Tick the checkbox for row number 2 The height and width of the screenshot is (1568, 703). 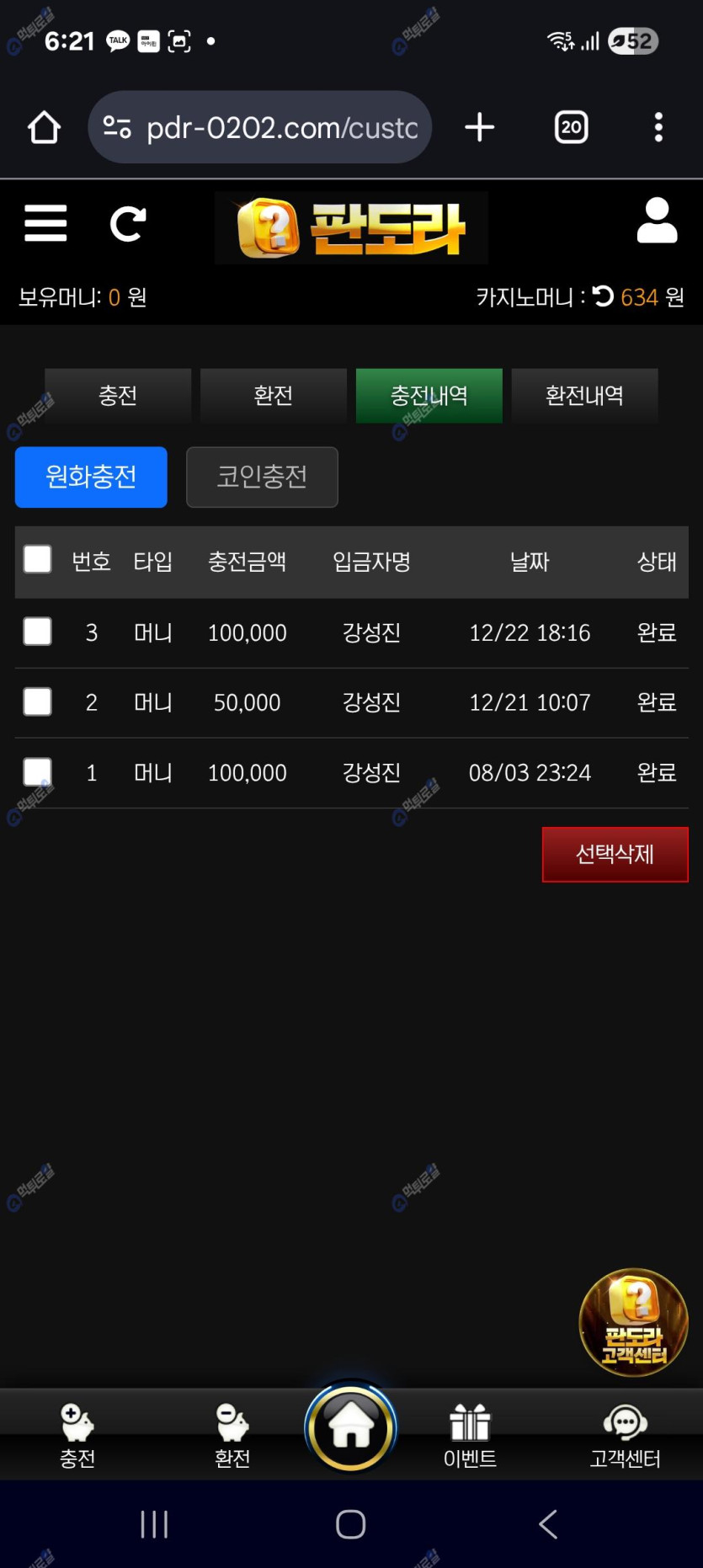38,701
